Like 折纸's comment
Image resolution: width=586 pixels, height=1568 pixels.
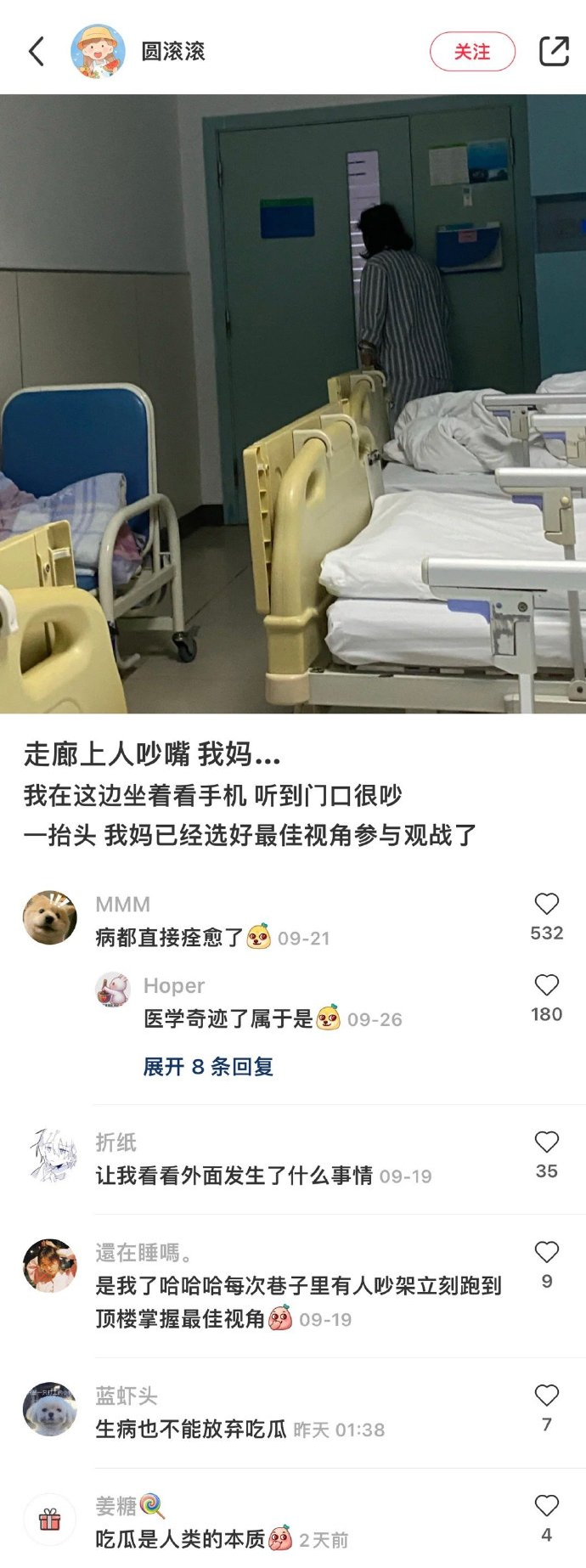point(546,1142)
